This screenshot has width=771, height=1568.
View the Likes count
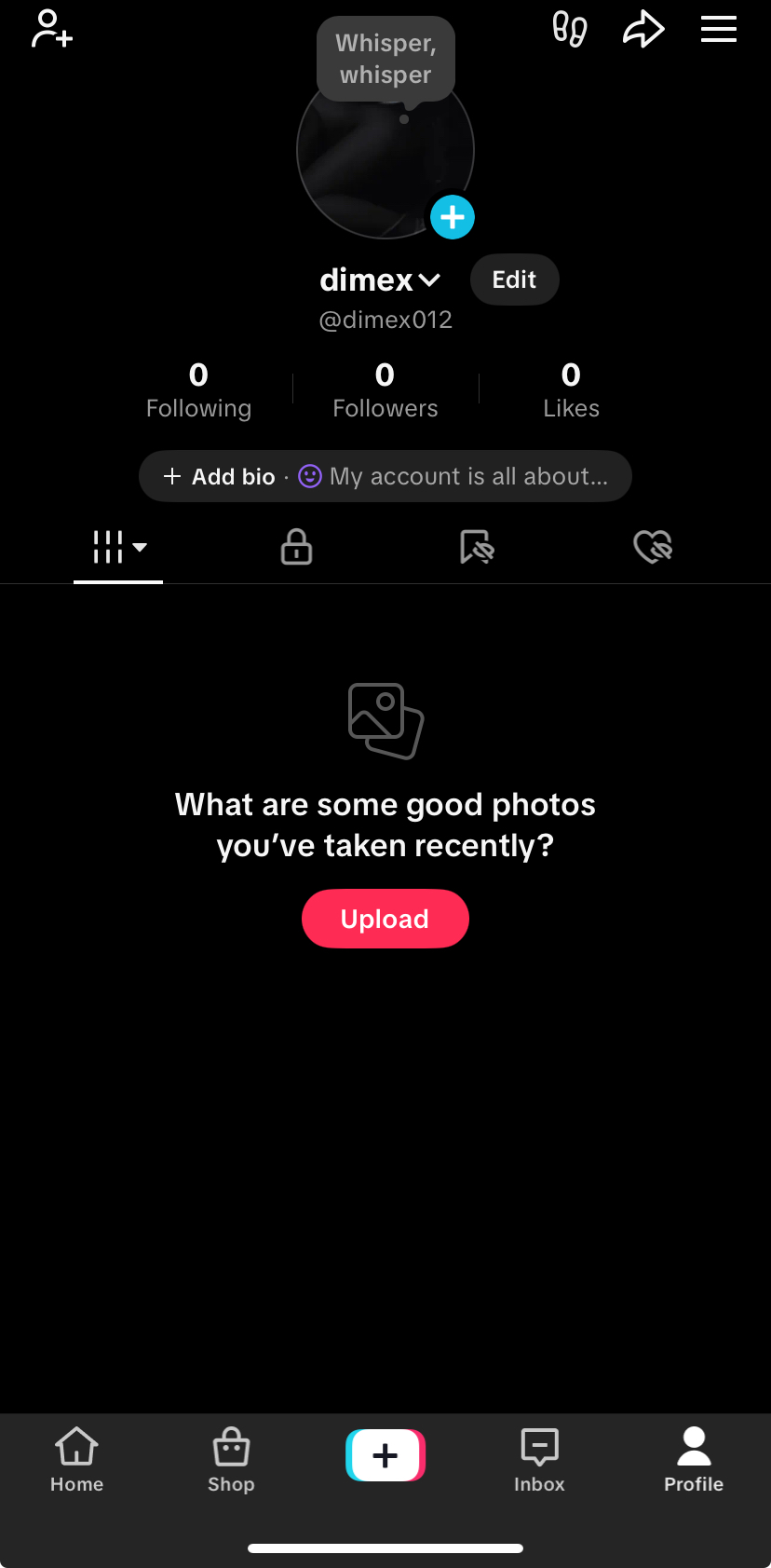(x=571, y=390)
